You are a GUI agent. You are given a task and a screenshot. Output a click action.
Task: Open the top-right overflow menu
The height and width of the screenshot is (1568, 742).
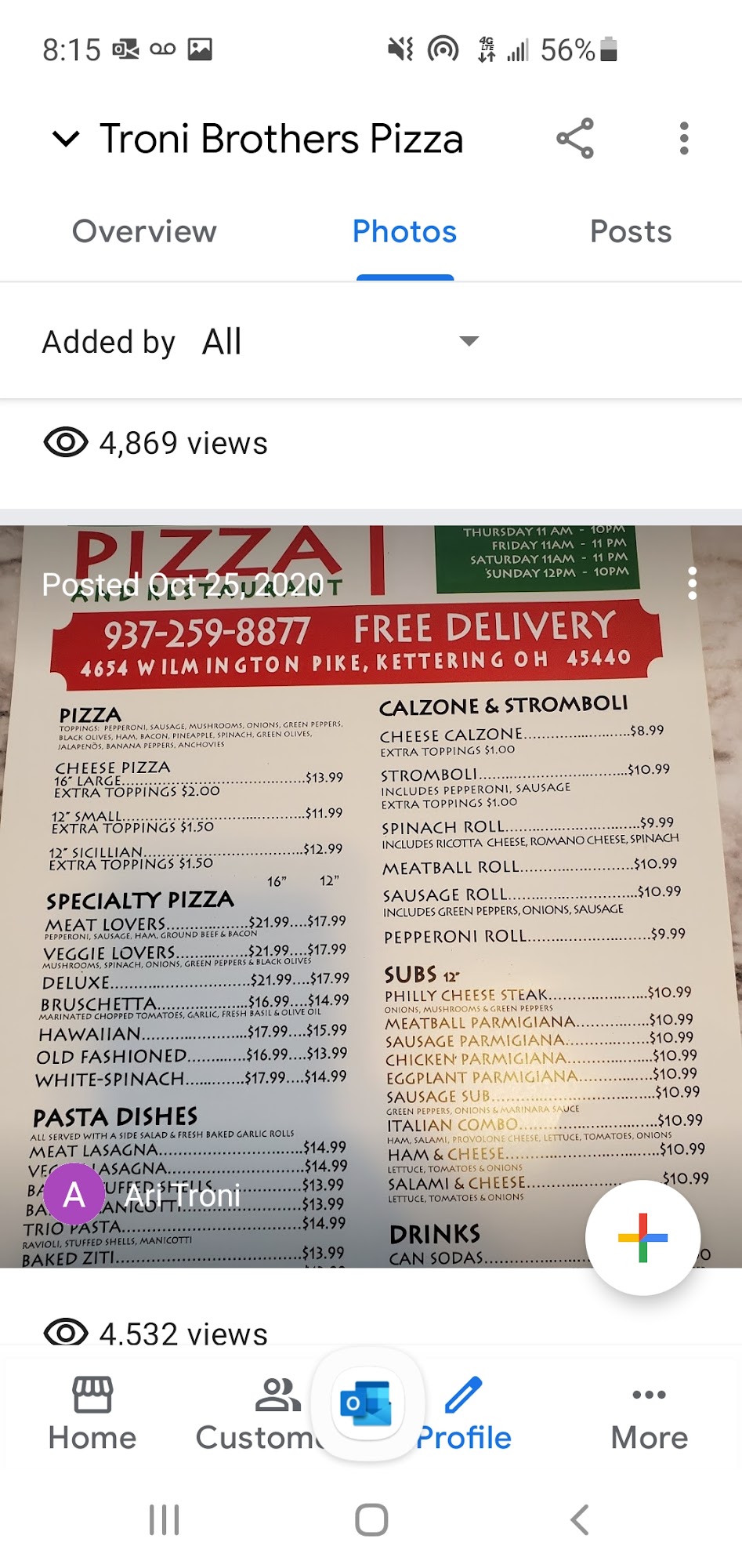click(684, 139)
